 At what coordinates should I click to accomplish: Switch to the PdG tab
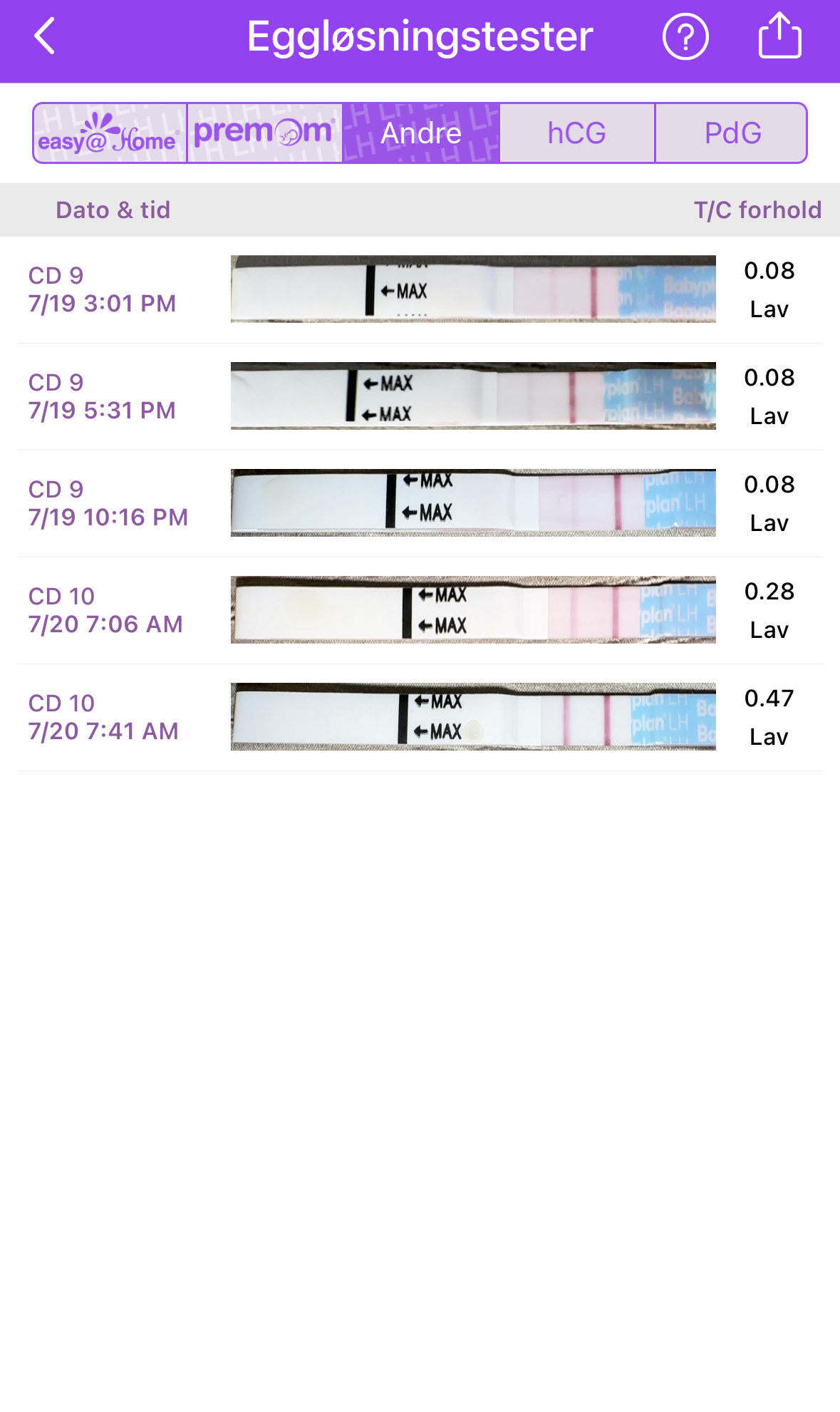click(732, 133)
